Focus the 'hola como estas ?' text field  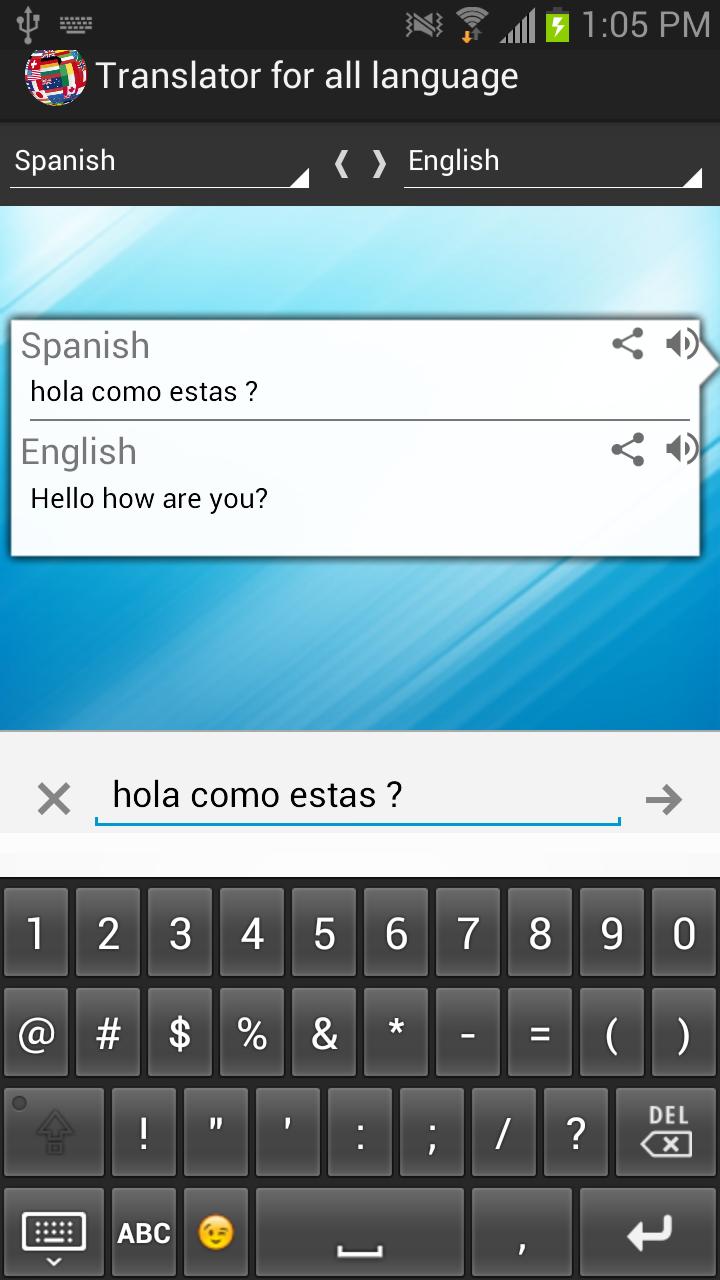[357, 796]
